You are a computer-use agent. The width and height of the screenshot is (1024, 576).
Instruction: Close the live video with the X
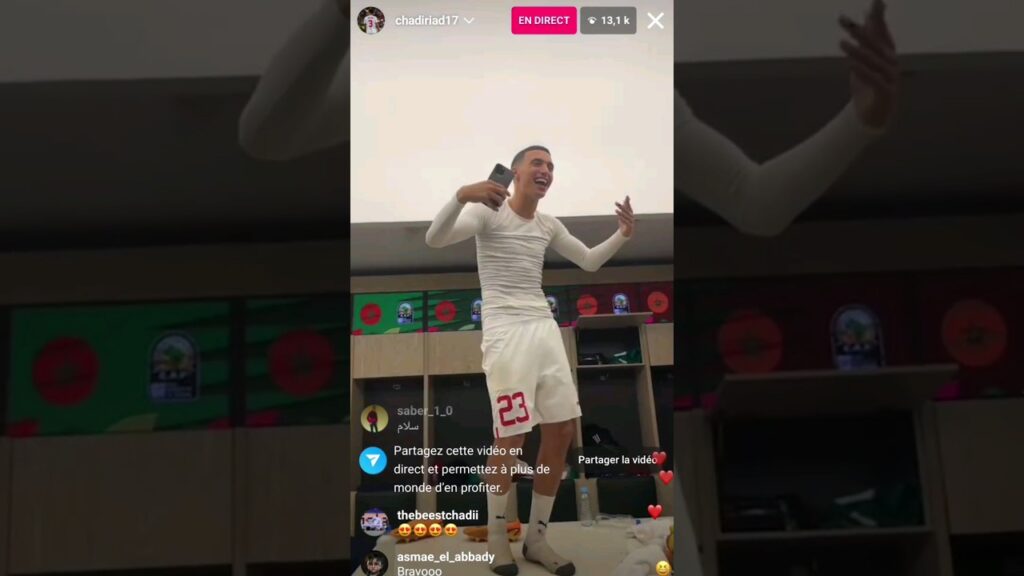pos(655,20)
